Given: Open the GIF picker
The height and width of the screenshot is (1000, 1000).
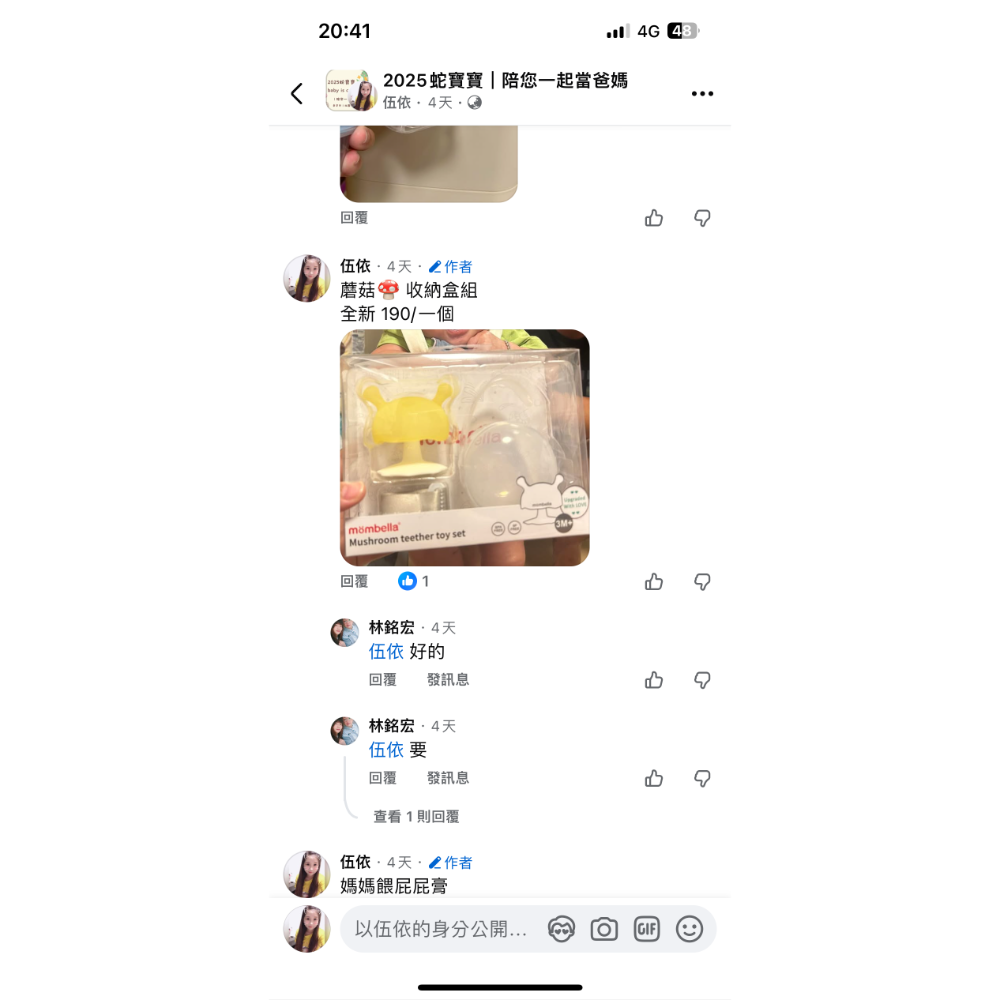Looking at the screenshot, I should (x=647, y=929).
